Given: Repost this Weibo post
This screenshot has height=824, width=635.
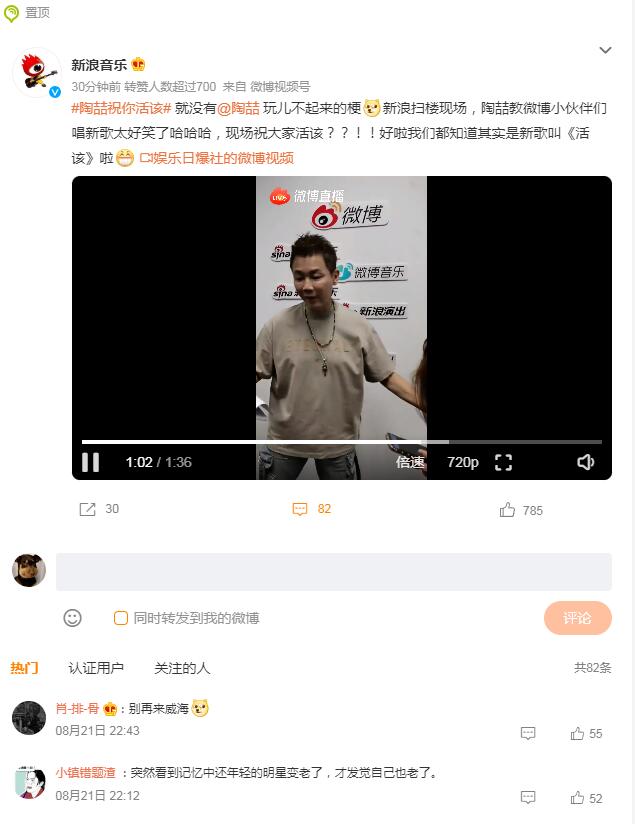Looking at the screenshot, I should tap(98, 509).
